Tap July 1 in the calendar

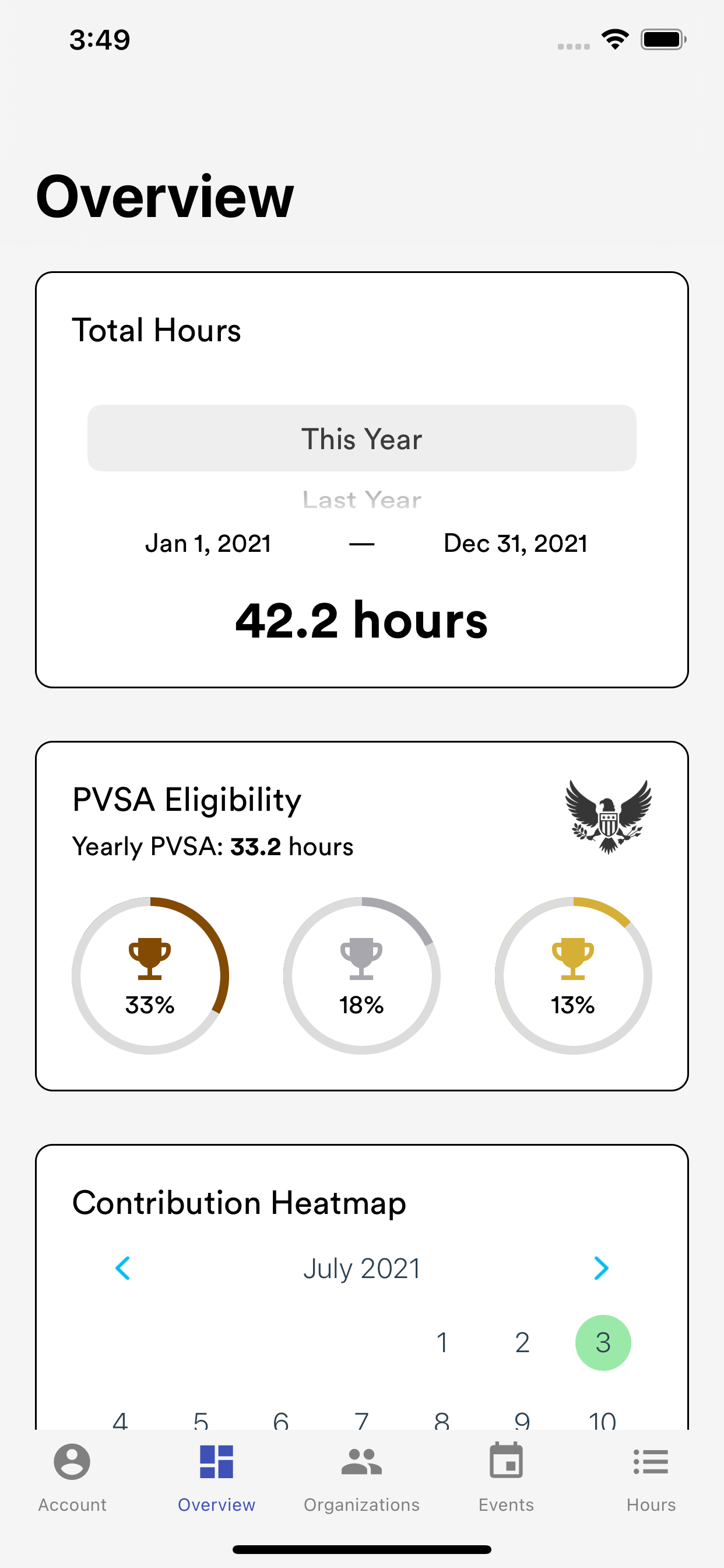coord(442,1342)
